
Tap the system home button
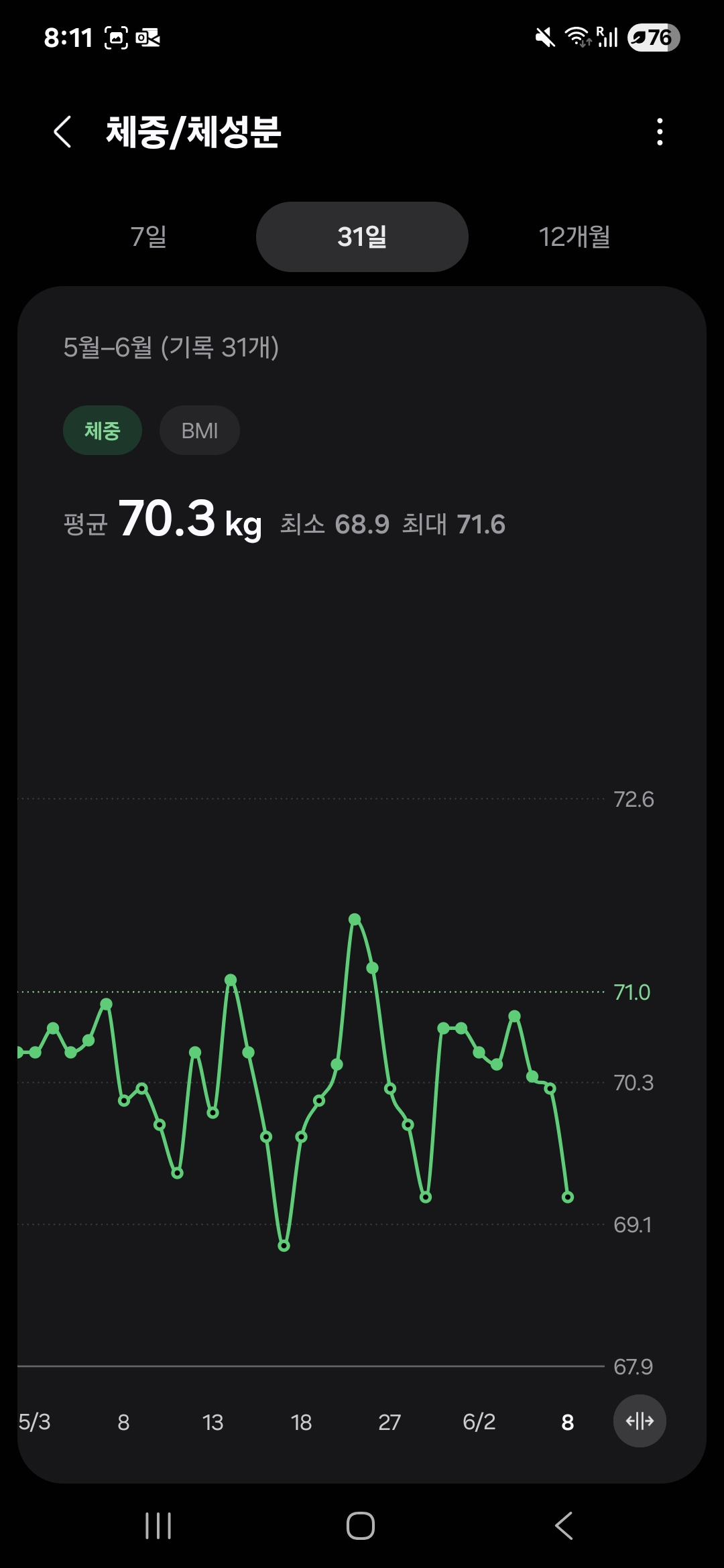361,1526
